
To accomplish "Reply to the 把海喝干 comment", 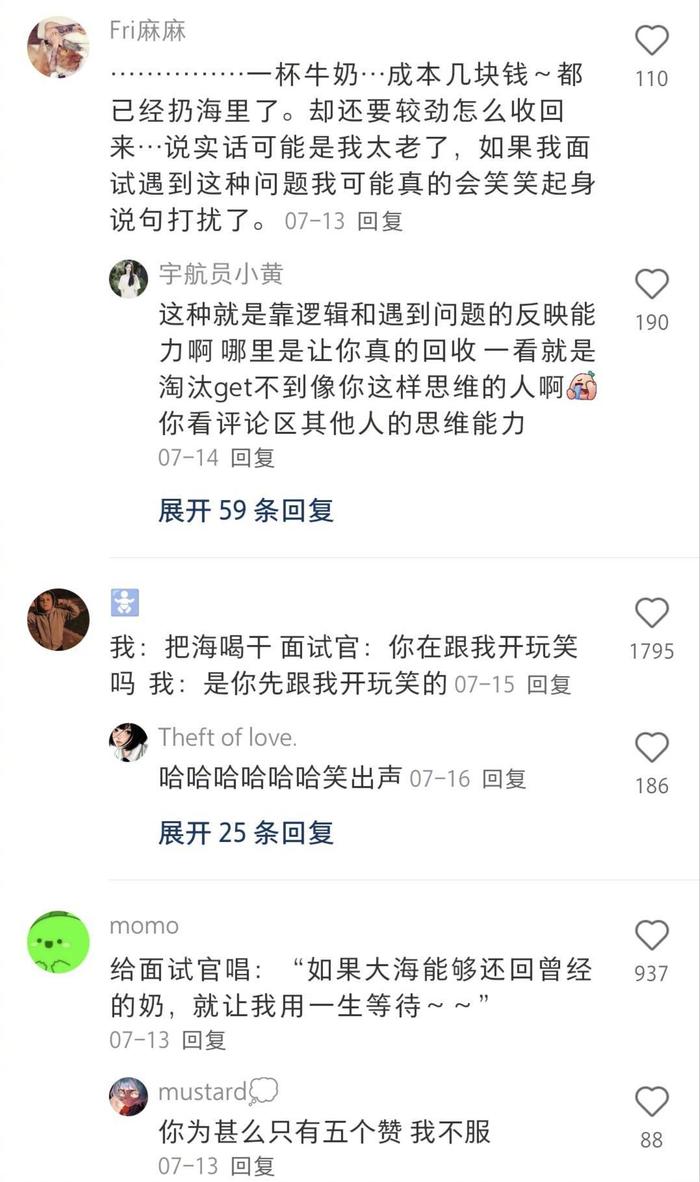I will tap(549, 684).
